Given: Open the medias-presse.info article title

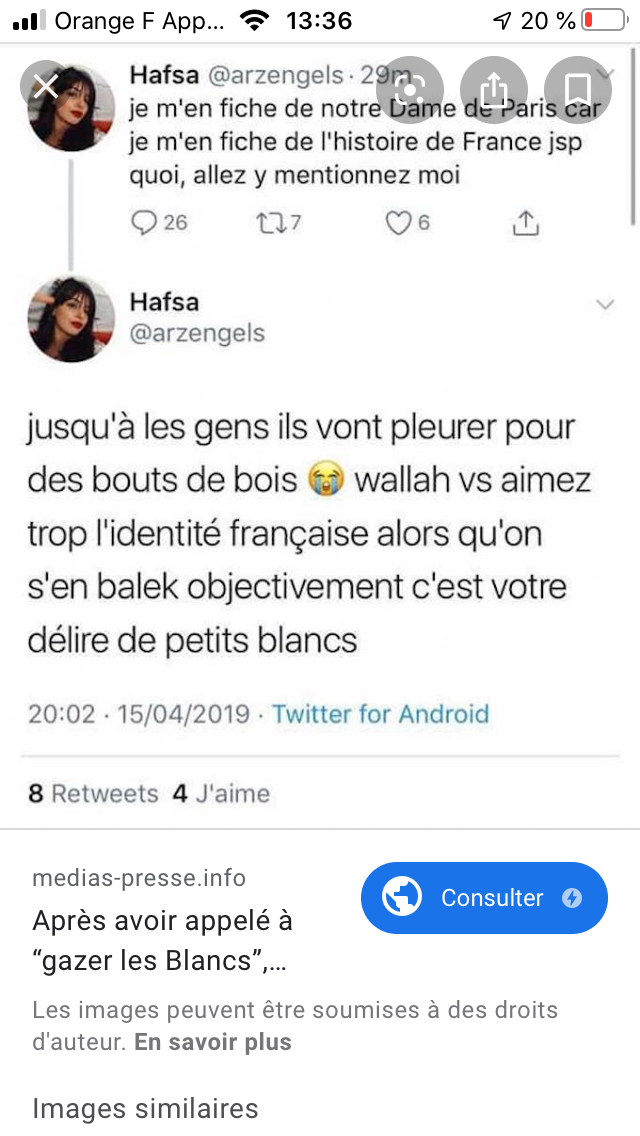Looking at the screenshot, I should click(x=162, y=940).
